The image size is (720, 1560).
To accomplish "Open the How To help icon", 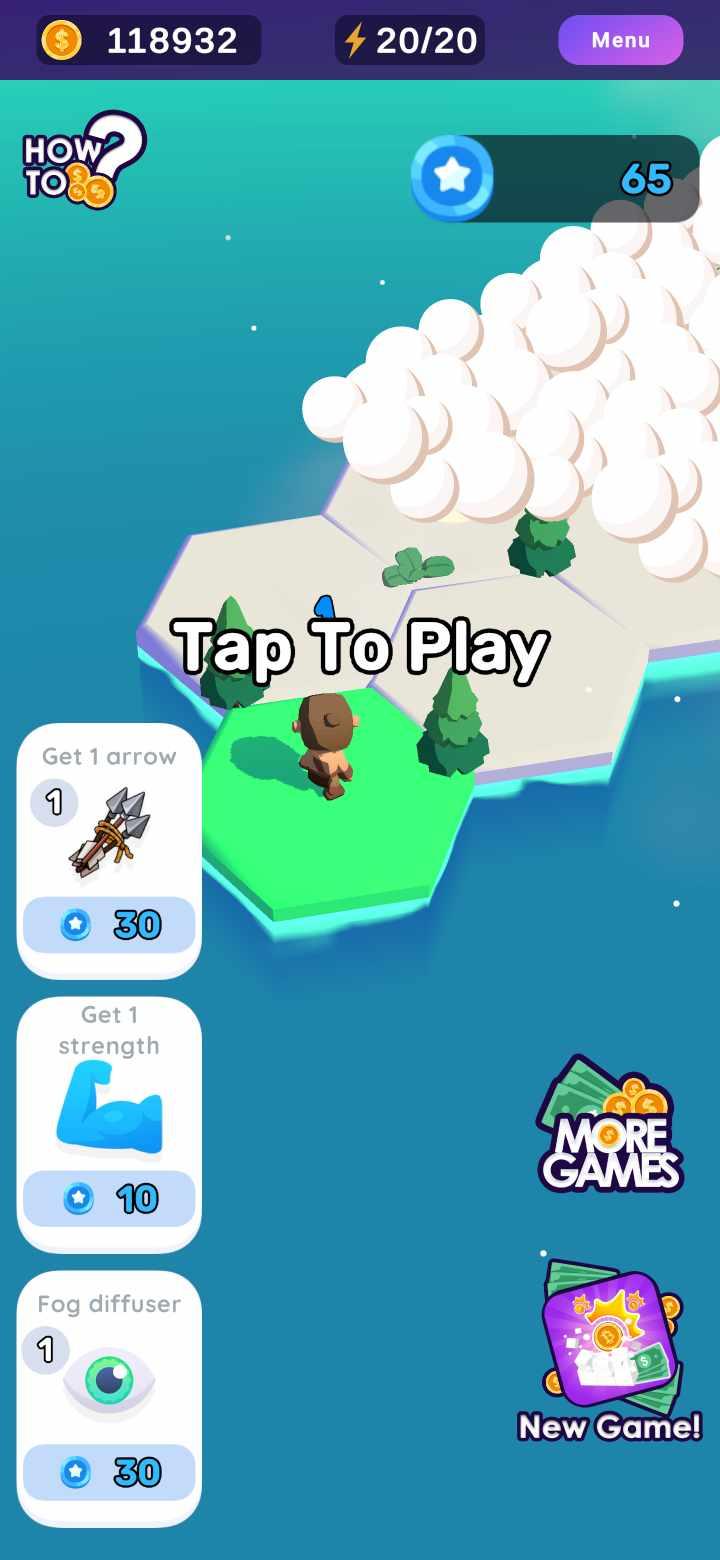I will pos(84,160).
